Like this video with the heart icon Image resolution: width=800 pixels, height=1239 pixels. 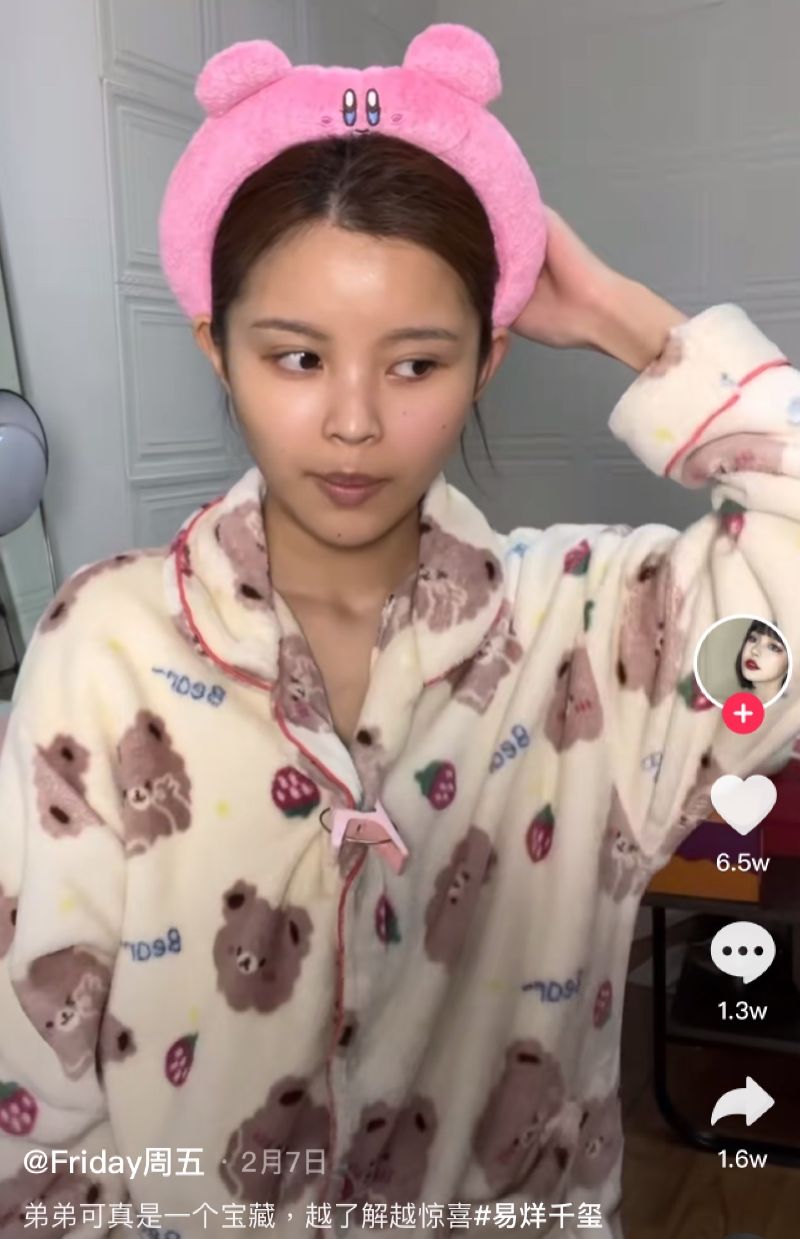pos(743,803)
